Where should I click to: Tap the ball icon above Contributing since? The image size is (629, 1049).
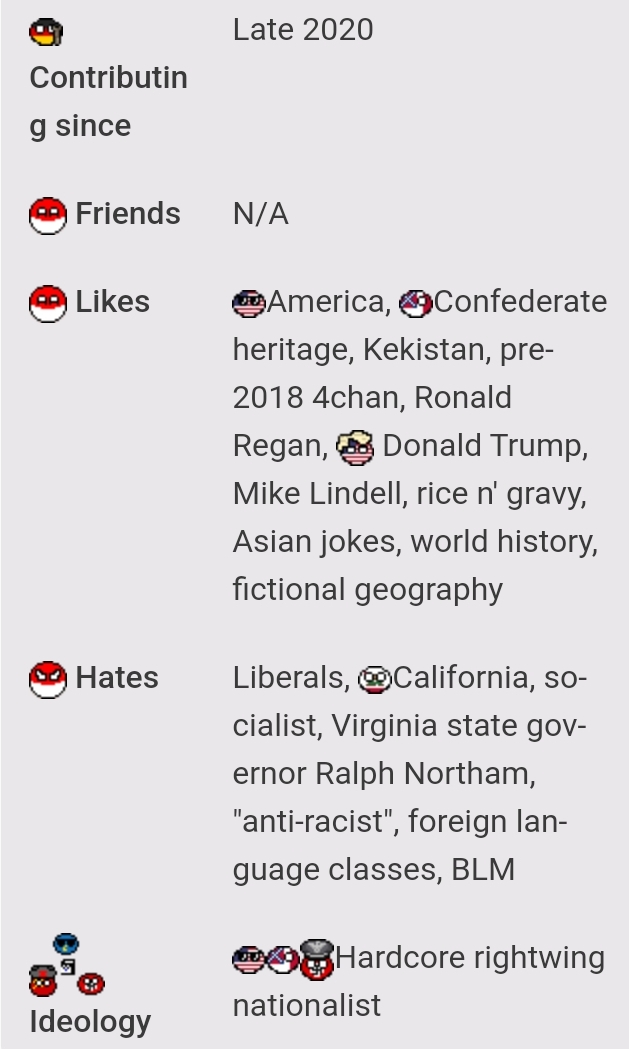(x=46, y=32)
